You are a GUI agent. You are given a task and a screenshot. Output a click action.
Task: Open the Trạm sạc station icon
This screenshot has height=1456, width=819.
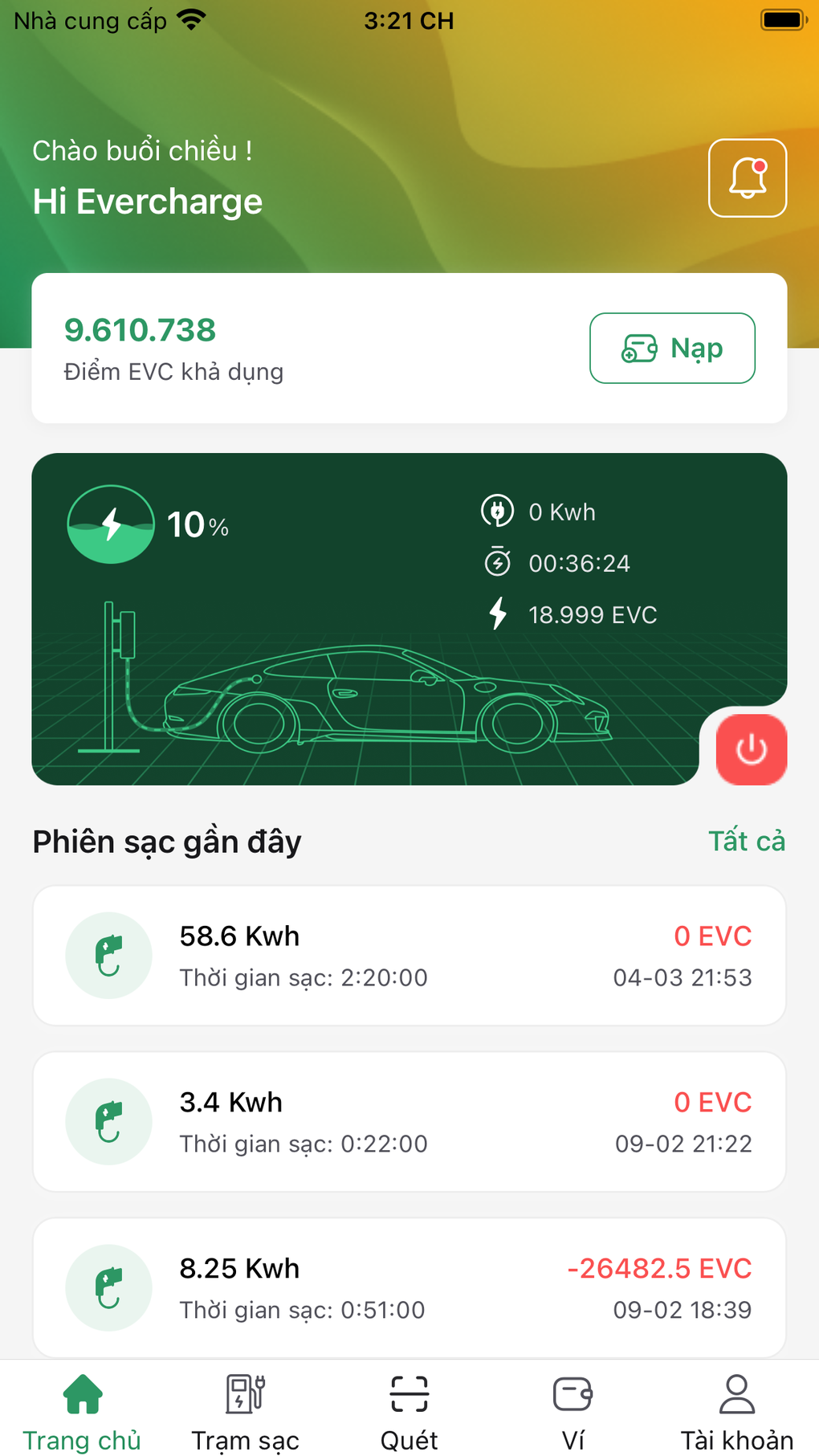point(245,1396)
